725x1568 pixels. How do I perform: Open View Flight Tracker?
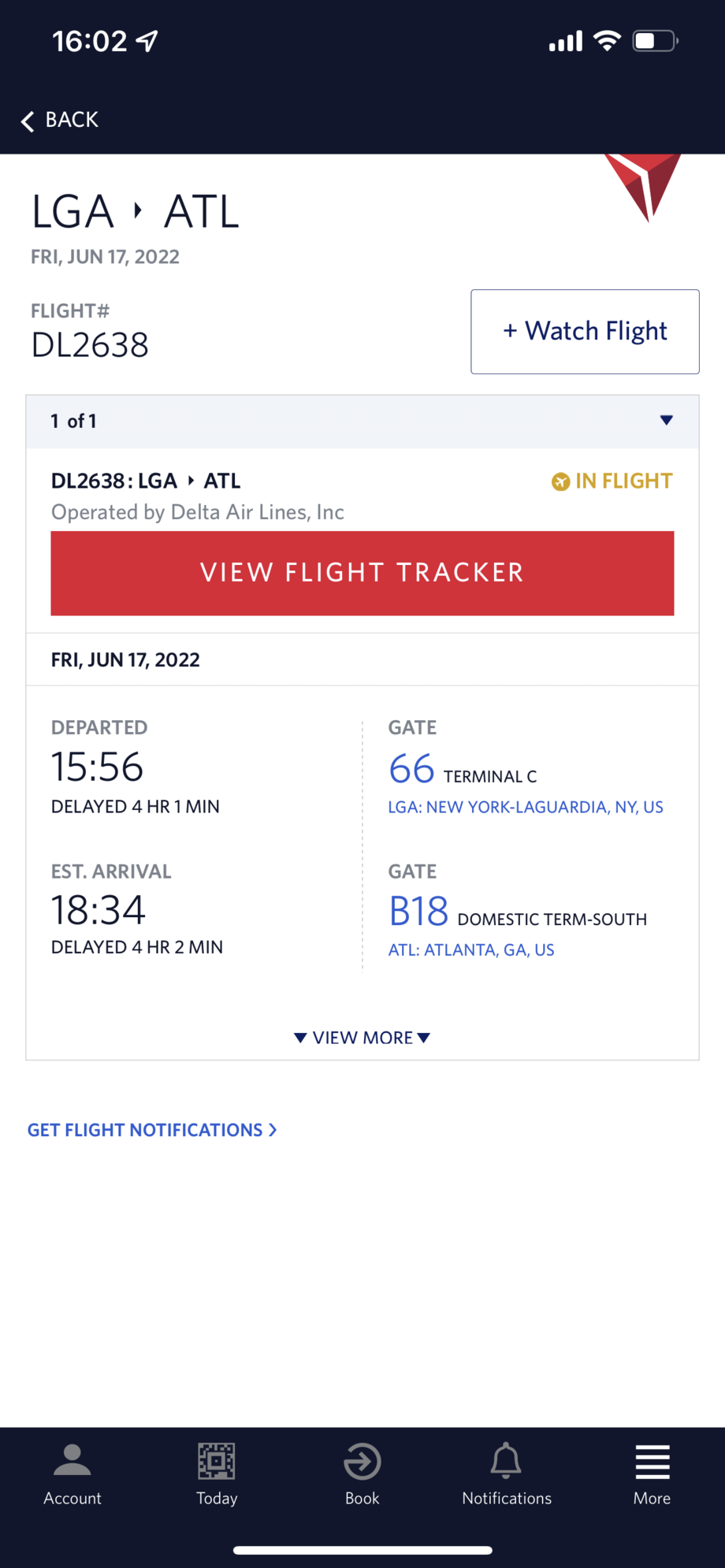coord(362,573)
